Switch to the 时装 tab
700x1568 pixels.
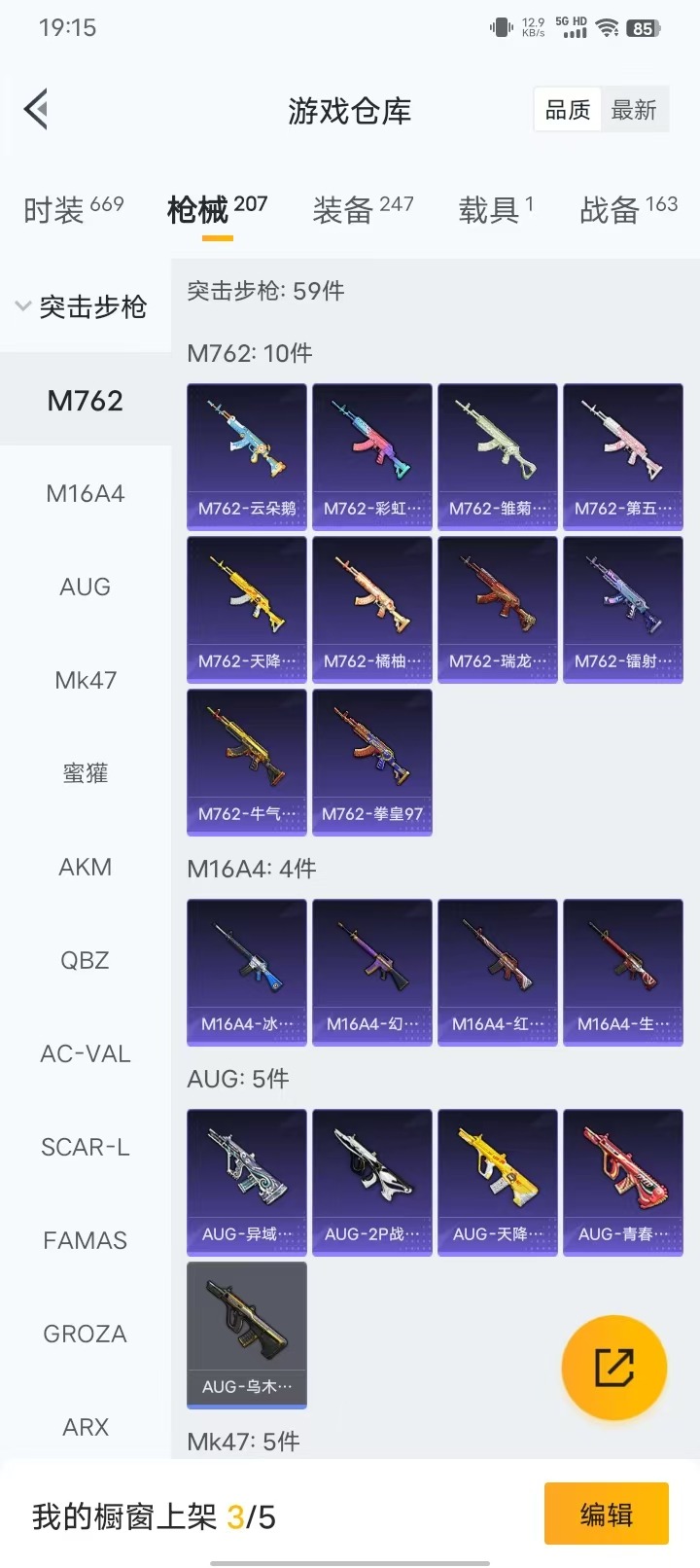(x=74, y=209)
